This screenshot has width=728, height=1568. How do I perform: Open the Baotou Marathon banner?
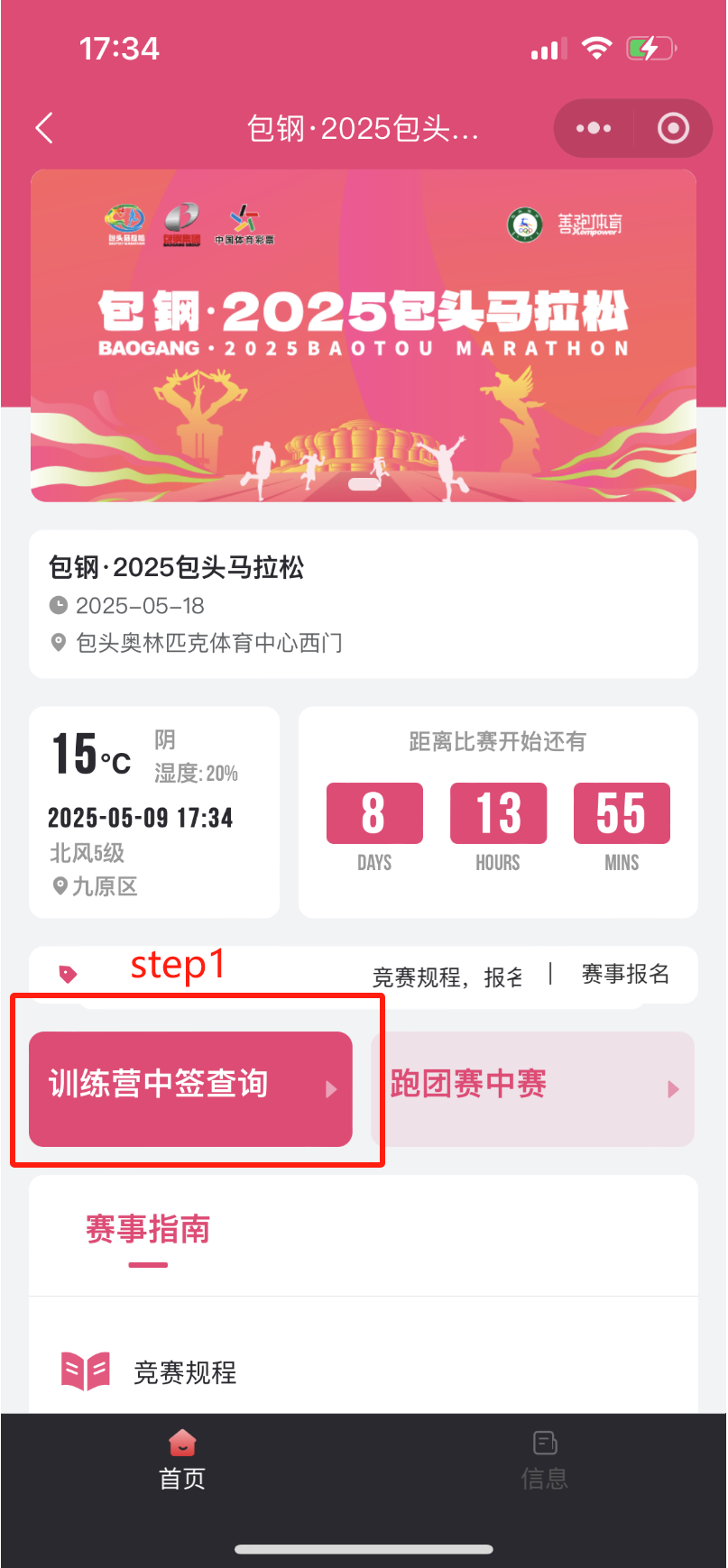[364, 335]
